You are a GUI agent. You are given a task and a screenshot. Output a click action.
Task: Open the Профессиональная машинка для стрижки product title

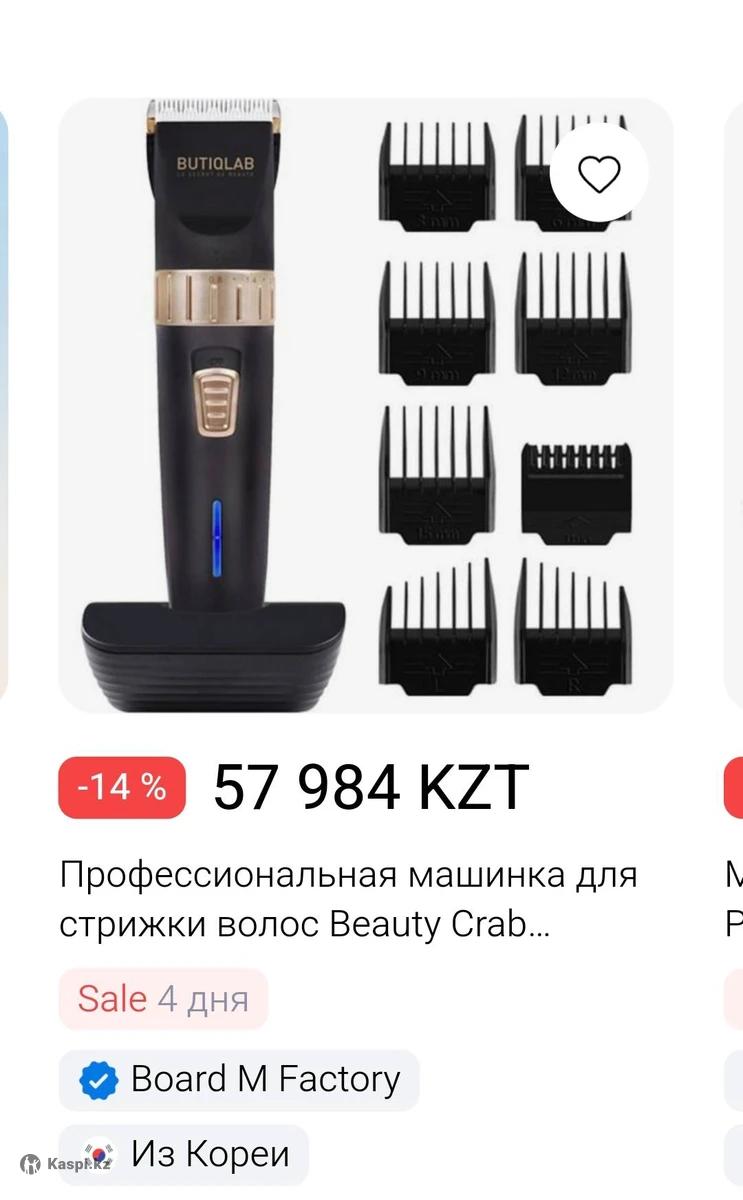[348, 899]
